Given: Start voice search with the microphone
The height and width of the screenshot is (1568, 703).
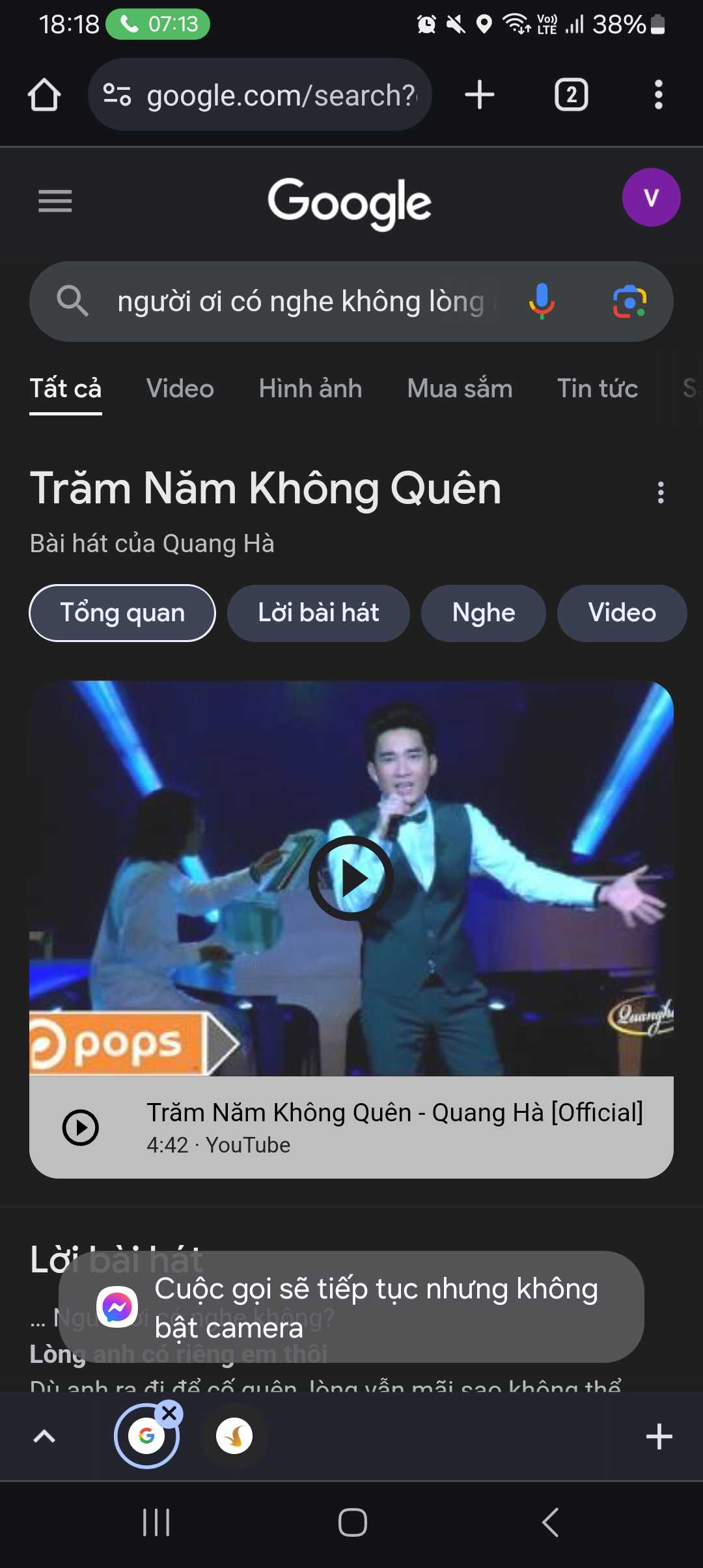Looking at the screenshot, I should tap(542, 302).
